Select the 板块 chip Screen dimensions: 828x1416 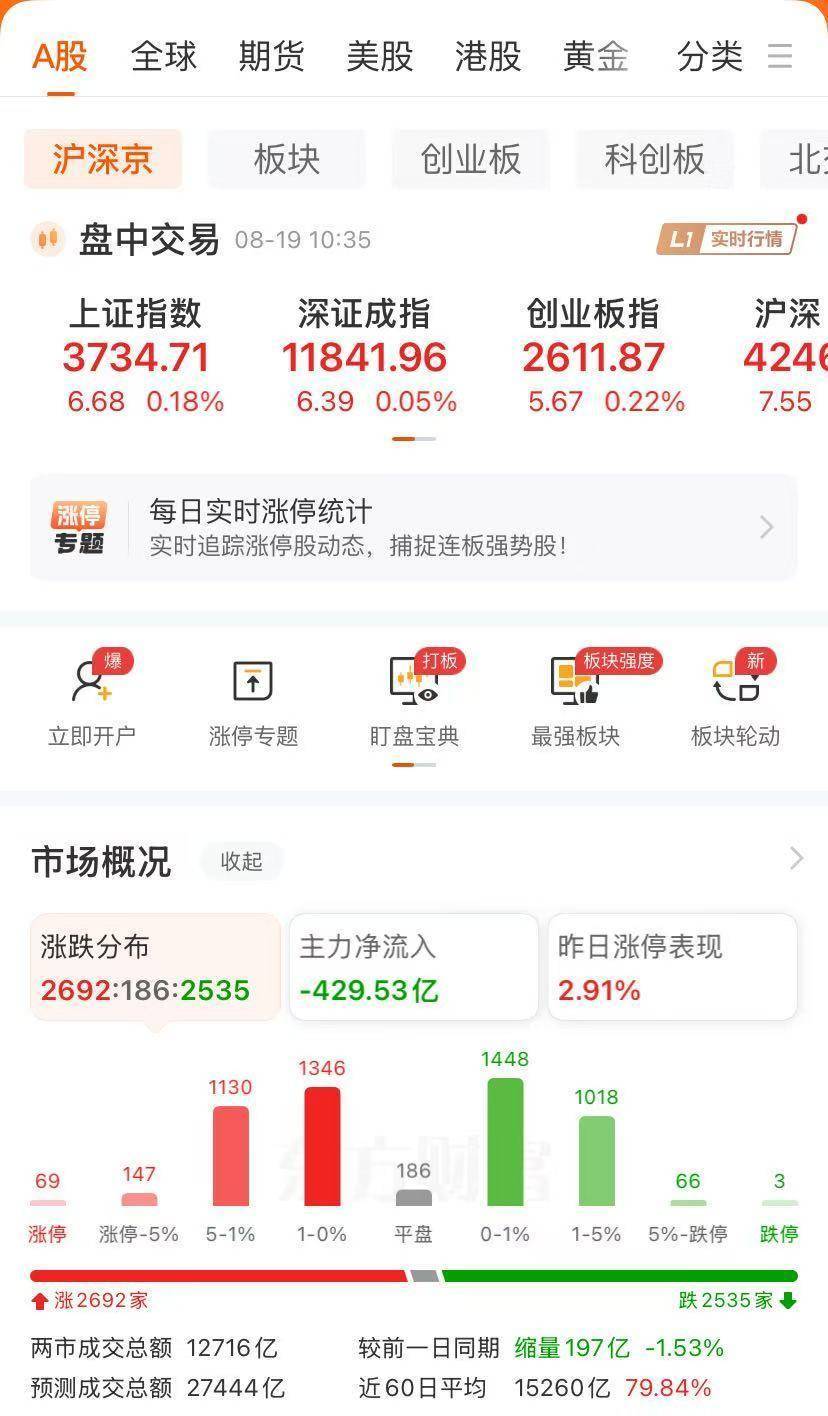287,159
